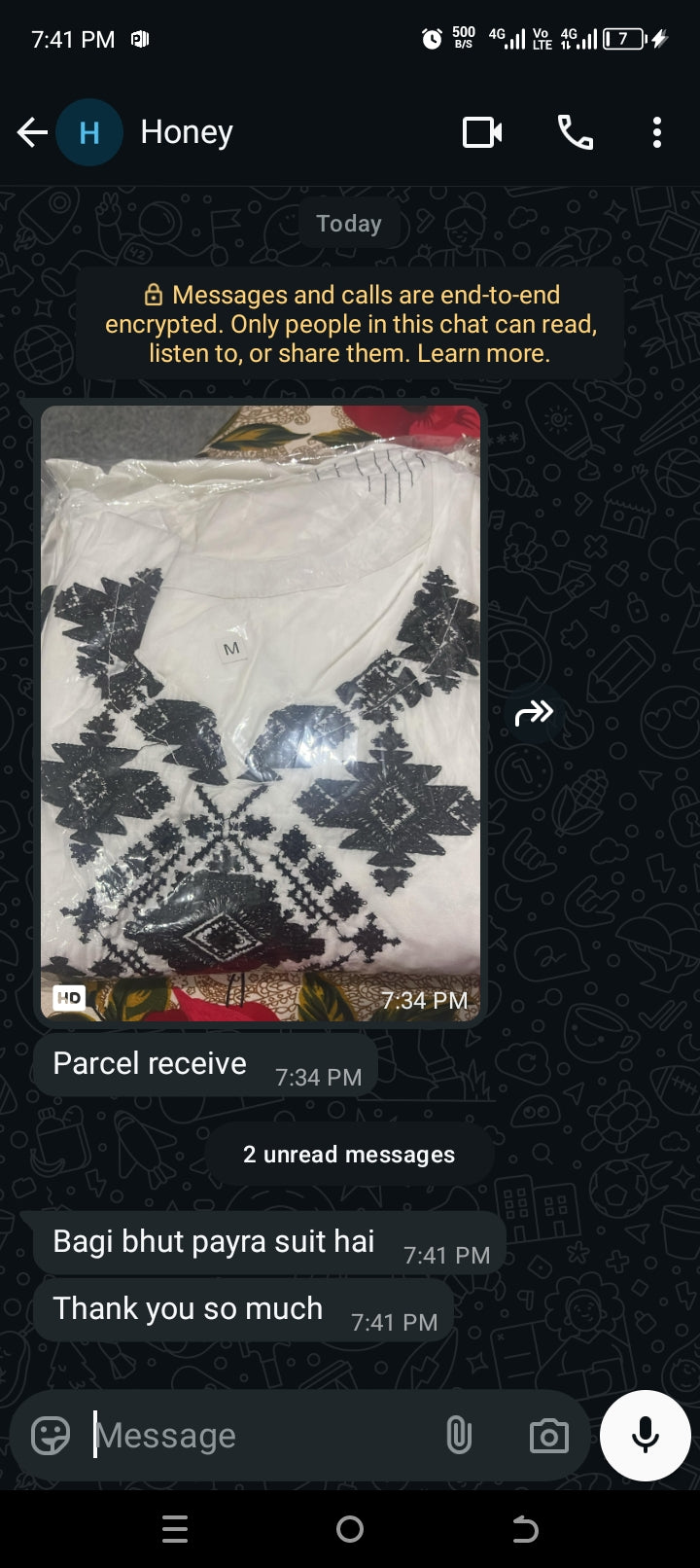The height and width of the screenshot is (1568, 700).
Task: Open the camera from message bar
Action: pos(548,1436)
